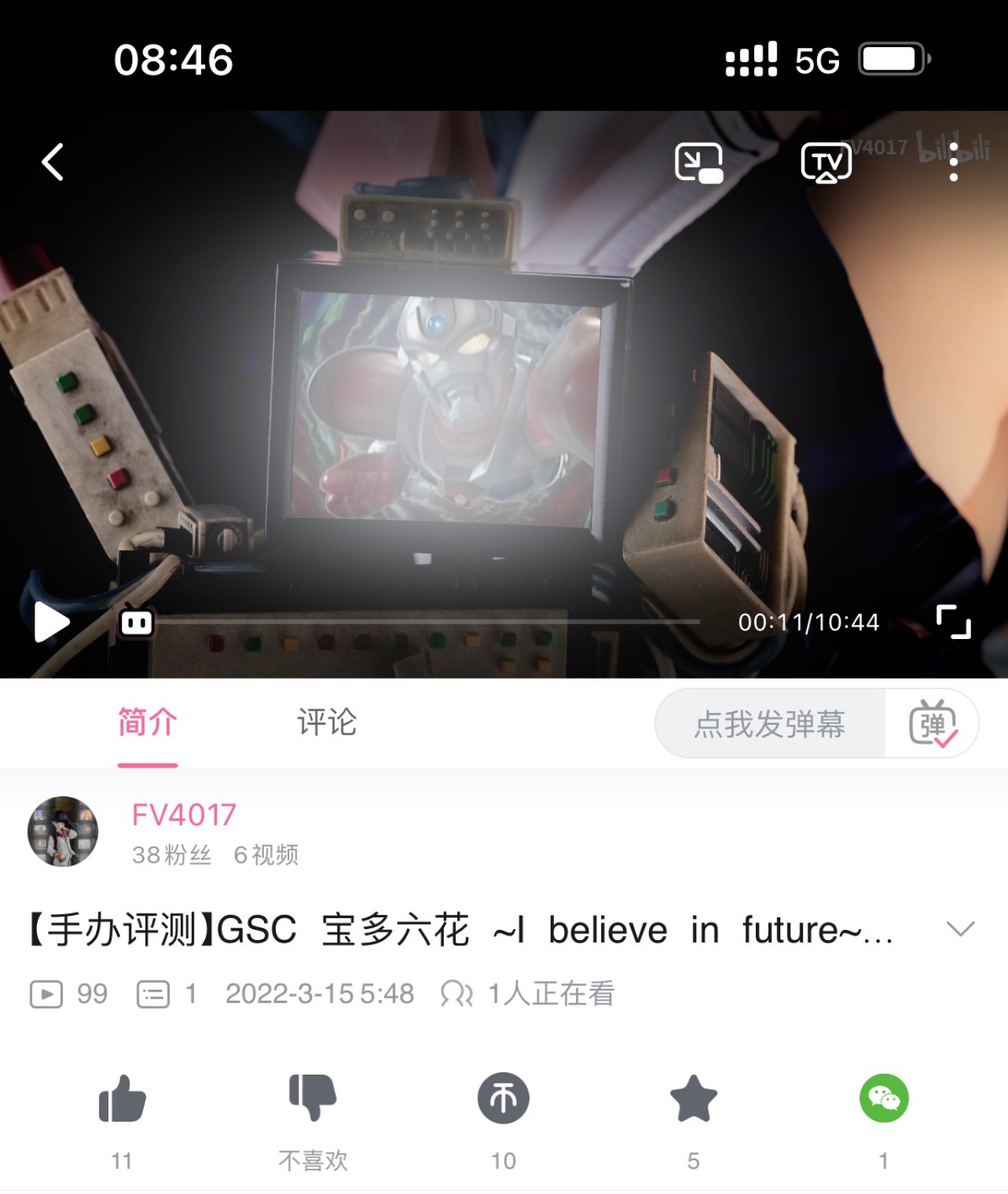The image size is (1008, 1194).
Task: Open uploader FV4017's avatar
Action: pyautogui.click(x=63, y=832)
